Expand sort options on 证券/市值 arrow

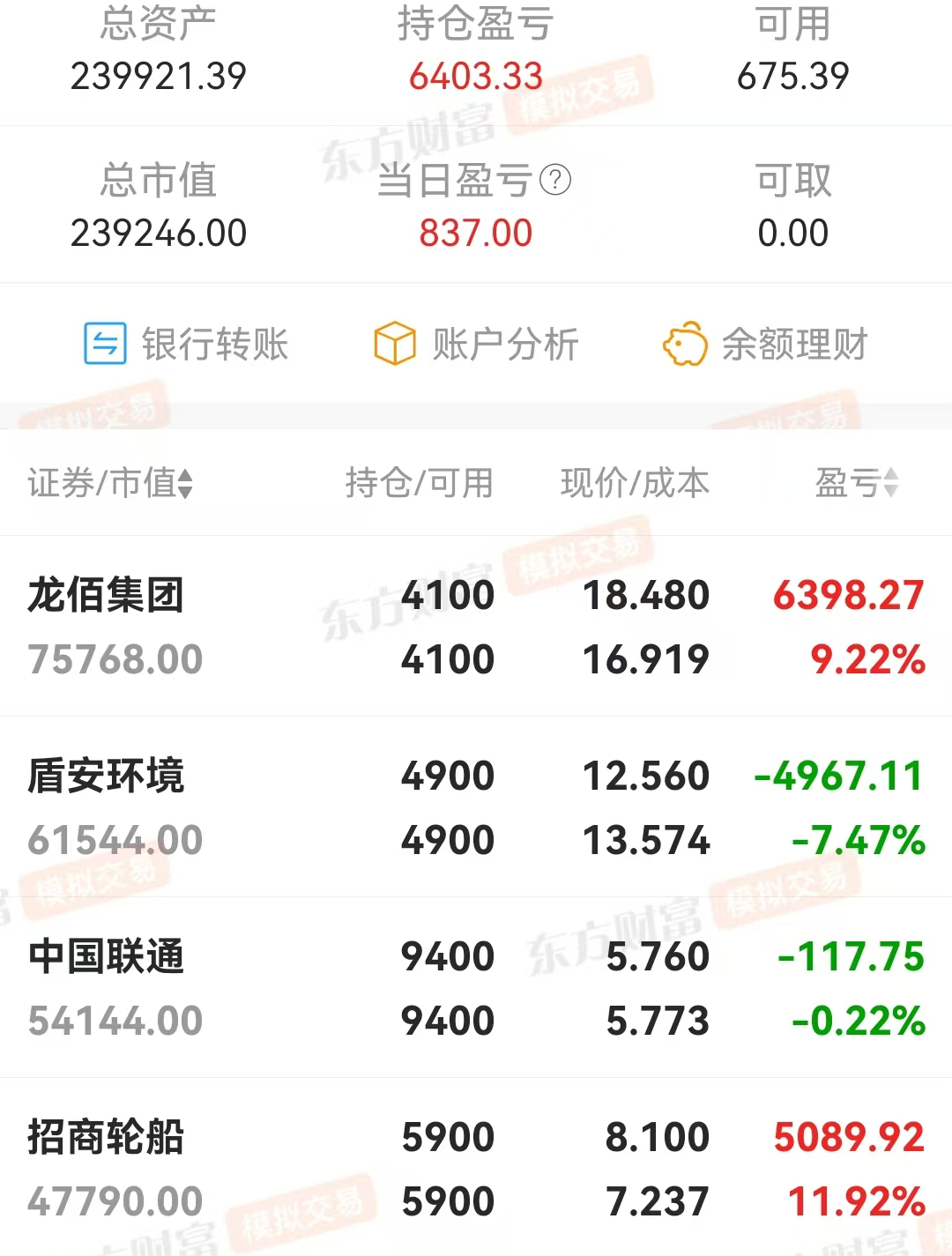pyautogui.click(x=186, y=483)
